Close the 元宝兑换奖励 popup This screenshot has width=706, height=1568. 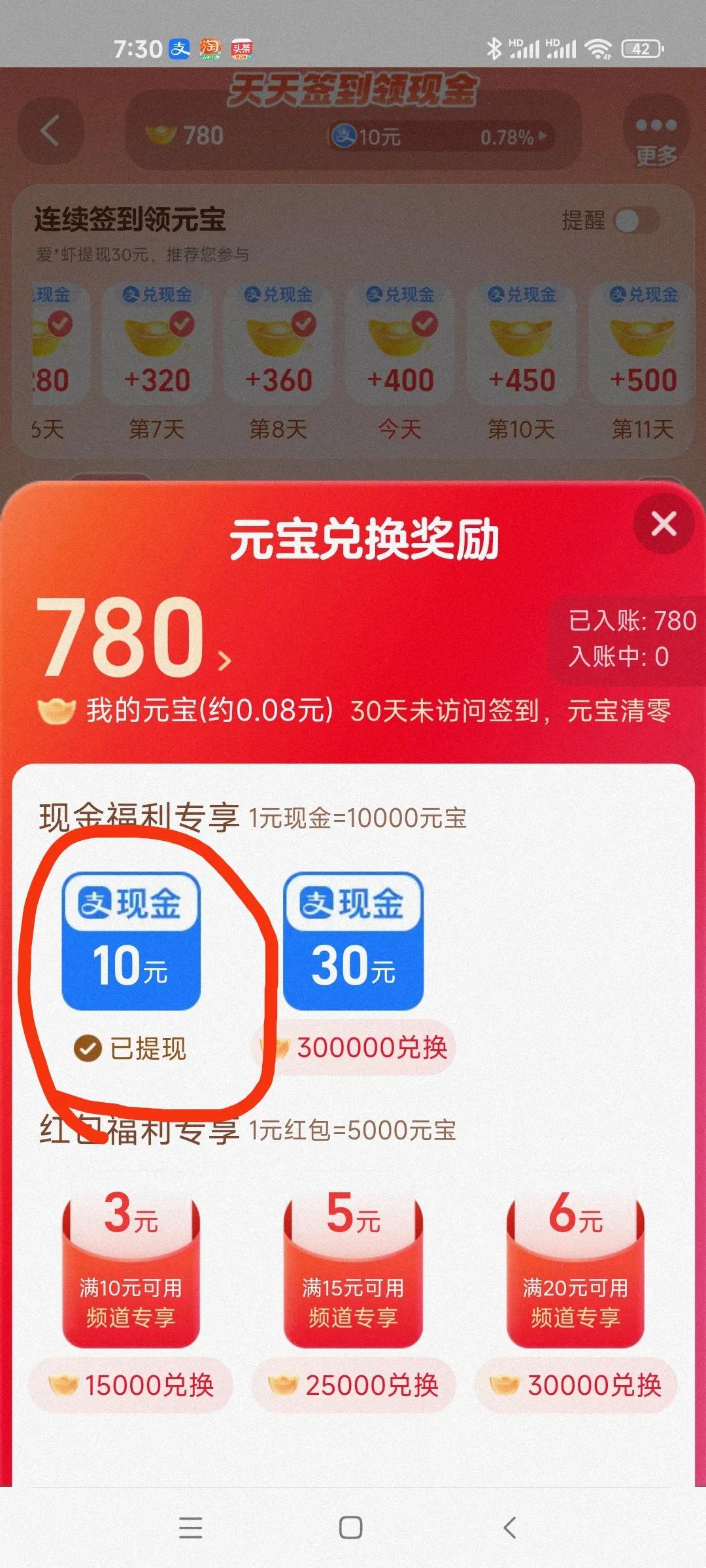[665, 523]
